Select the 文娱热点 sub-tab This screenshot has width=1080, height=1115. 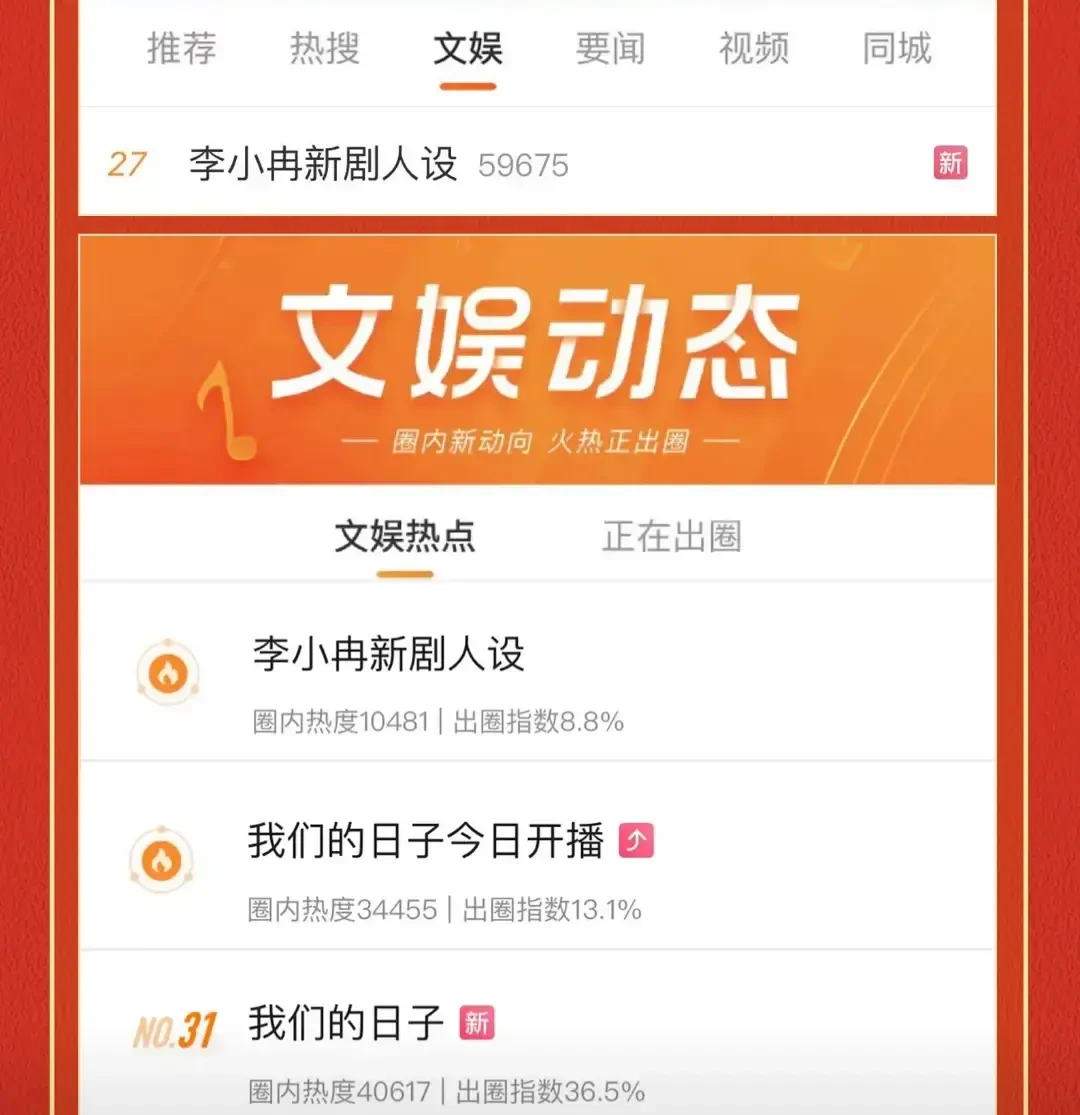[x=405, y=537]
